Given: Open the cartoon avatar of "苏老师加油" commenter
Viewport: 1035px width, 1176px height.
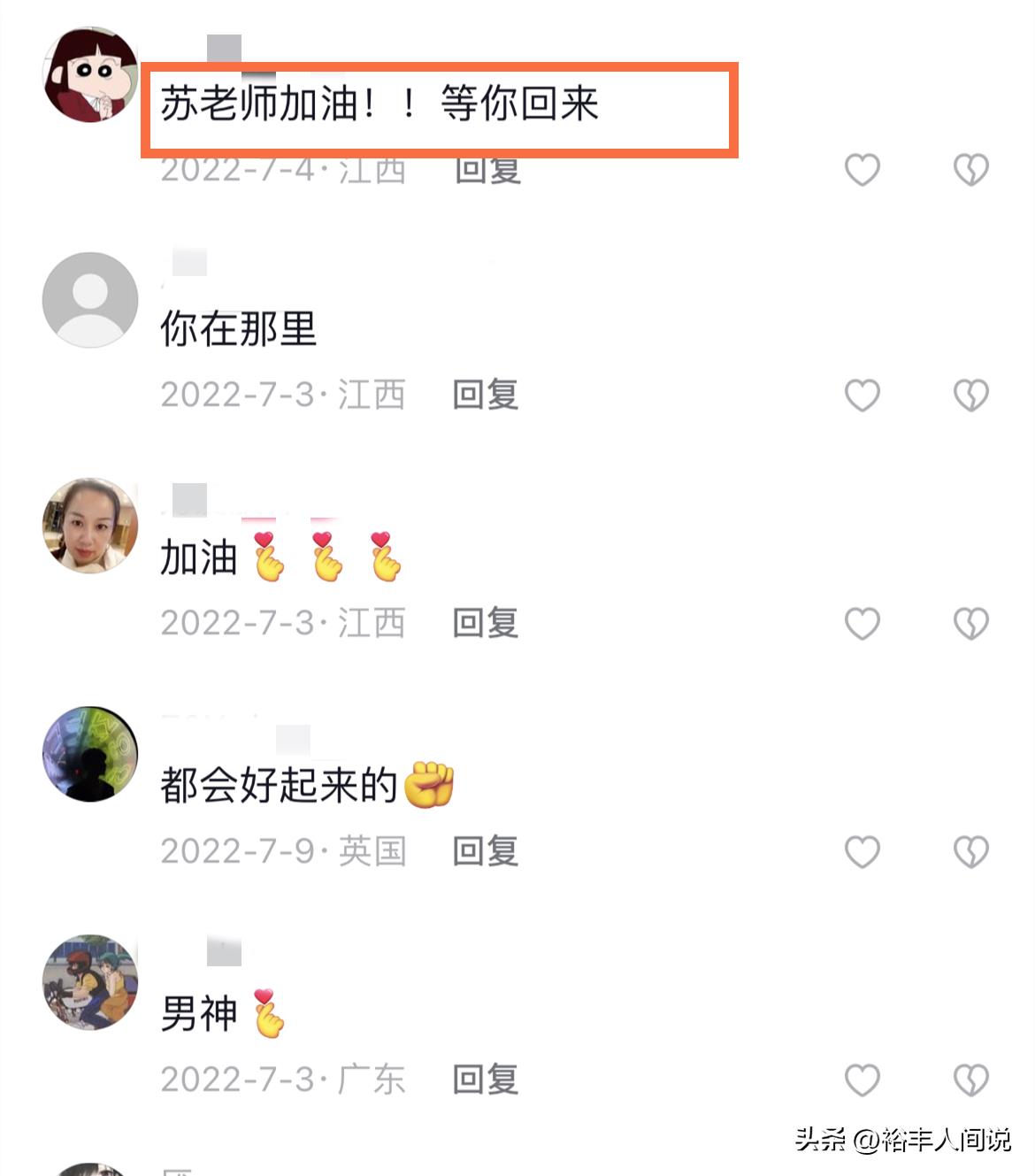Looking at the screenshot, I should [90, 75].
